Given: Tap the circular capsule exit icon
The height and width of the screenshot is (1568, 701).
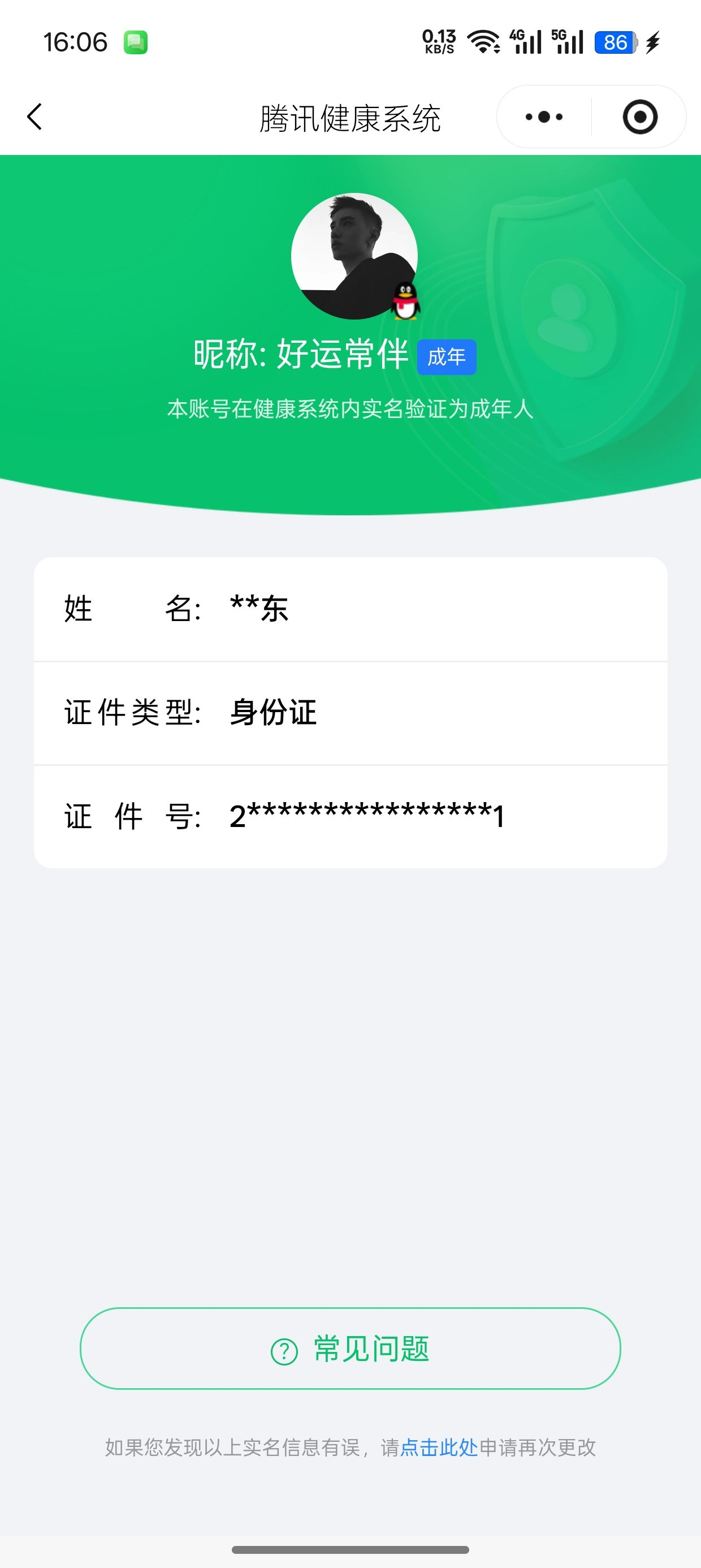Looking at the screenshot, I should [639, 117].
